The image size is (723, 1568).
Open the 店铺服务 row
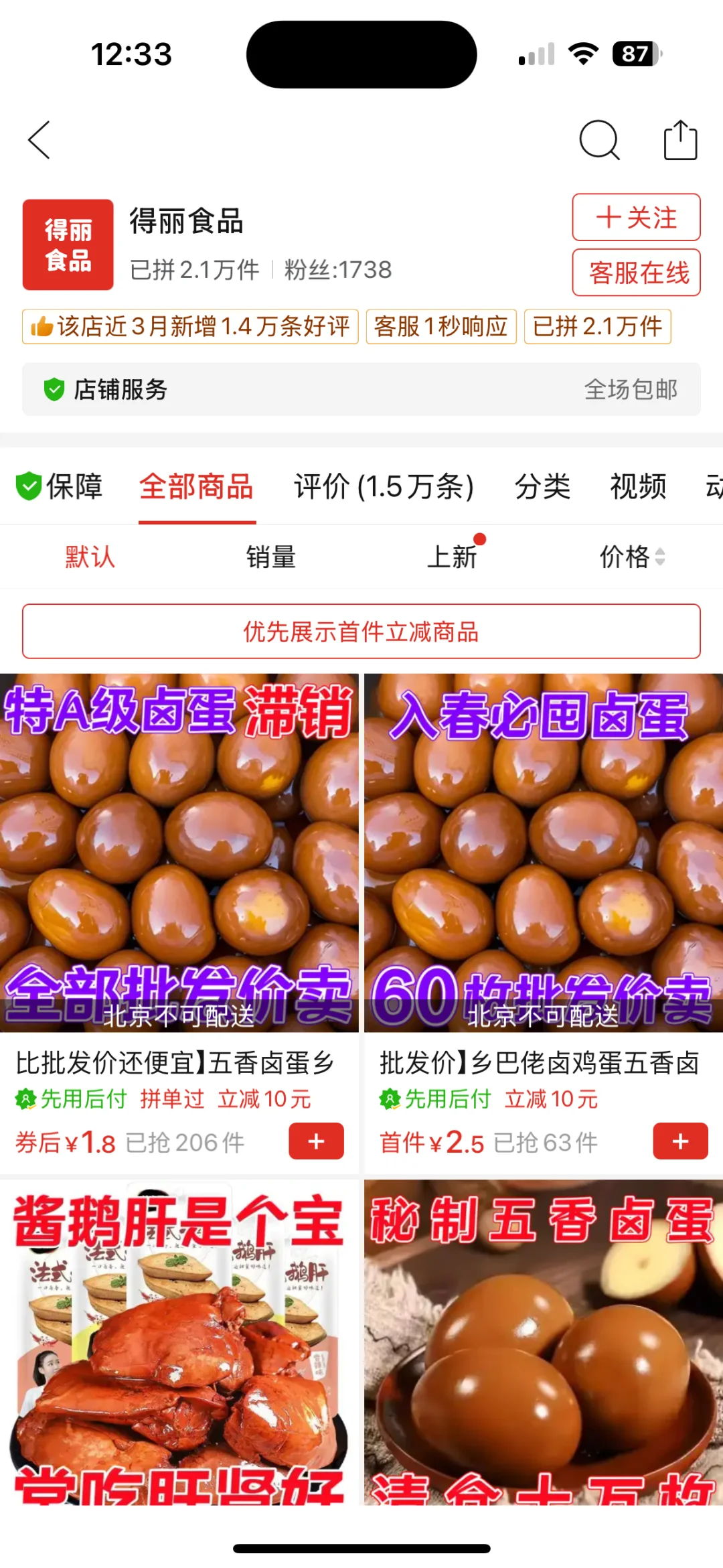coord(361,389)
